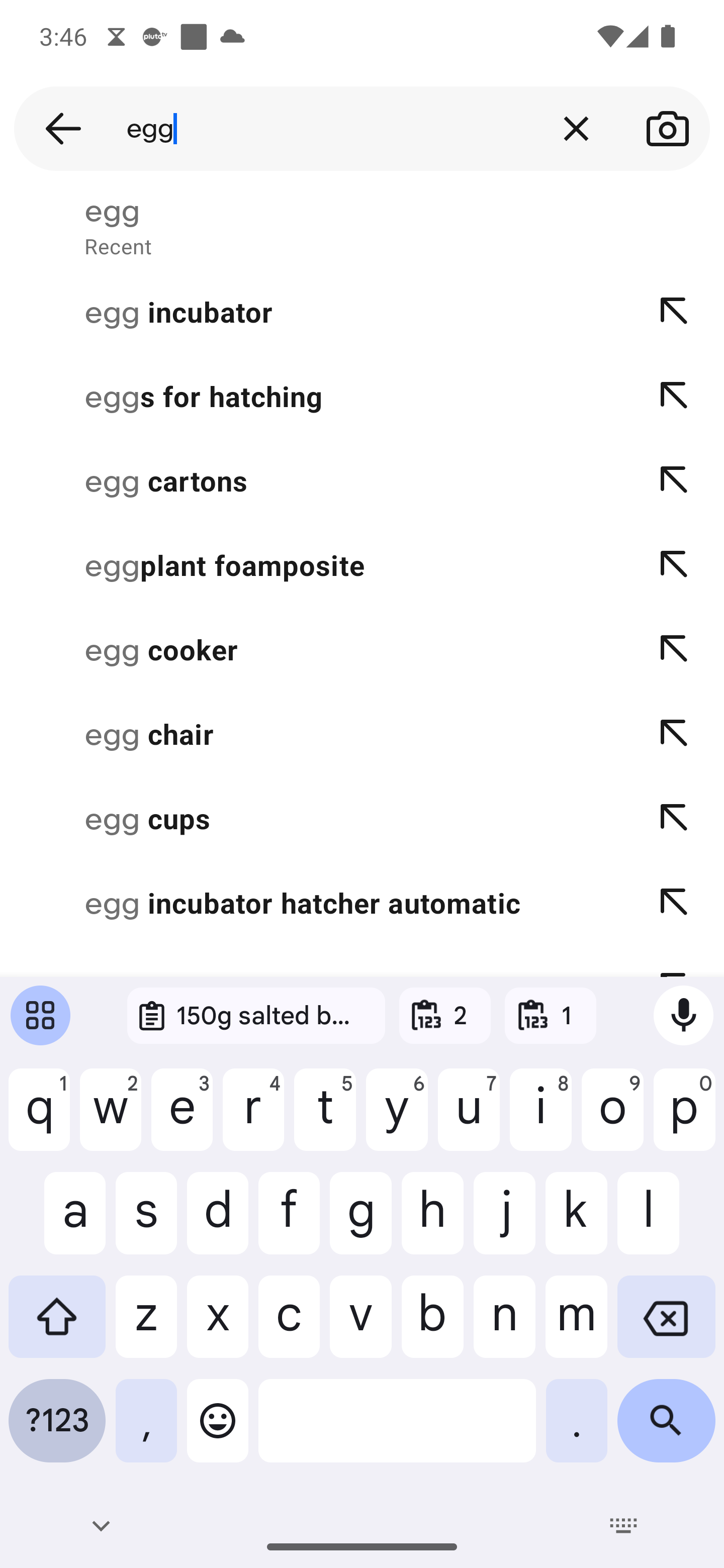Go back from the search screen
Image resolution: width=724 pixels, height=1568 pixels.
pos(63,129)
